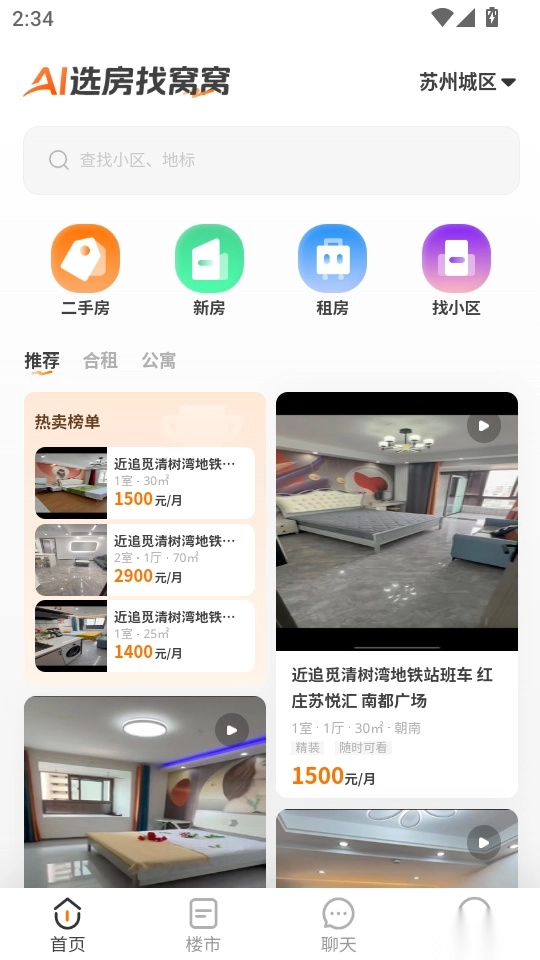Open the listing card with rose petals on the bed
This screenshot has width=540, height=960.
(145, 792)
